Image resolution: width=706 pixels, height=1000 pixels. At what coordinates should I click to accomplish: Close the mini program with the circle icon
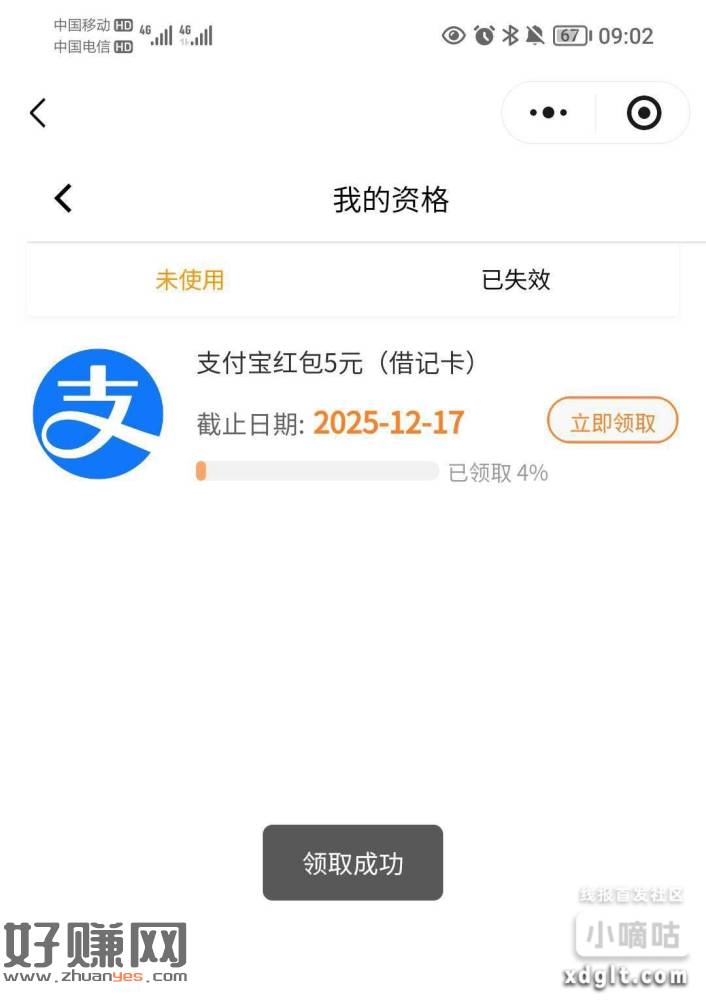pos(644,113)
